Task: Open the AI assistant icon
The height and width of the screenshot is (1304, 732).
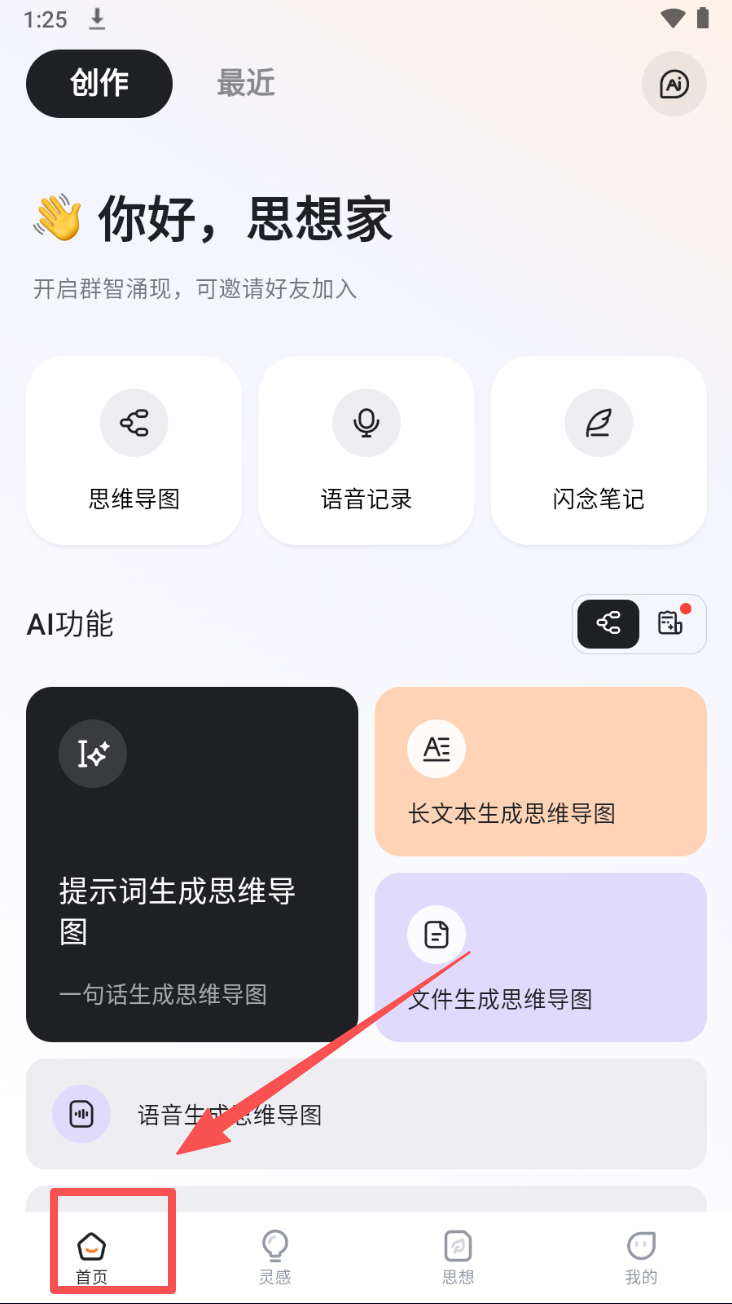Action: [x=674, y=84]
